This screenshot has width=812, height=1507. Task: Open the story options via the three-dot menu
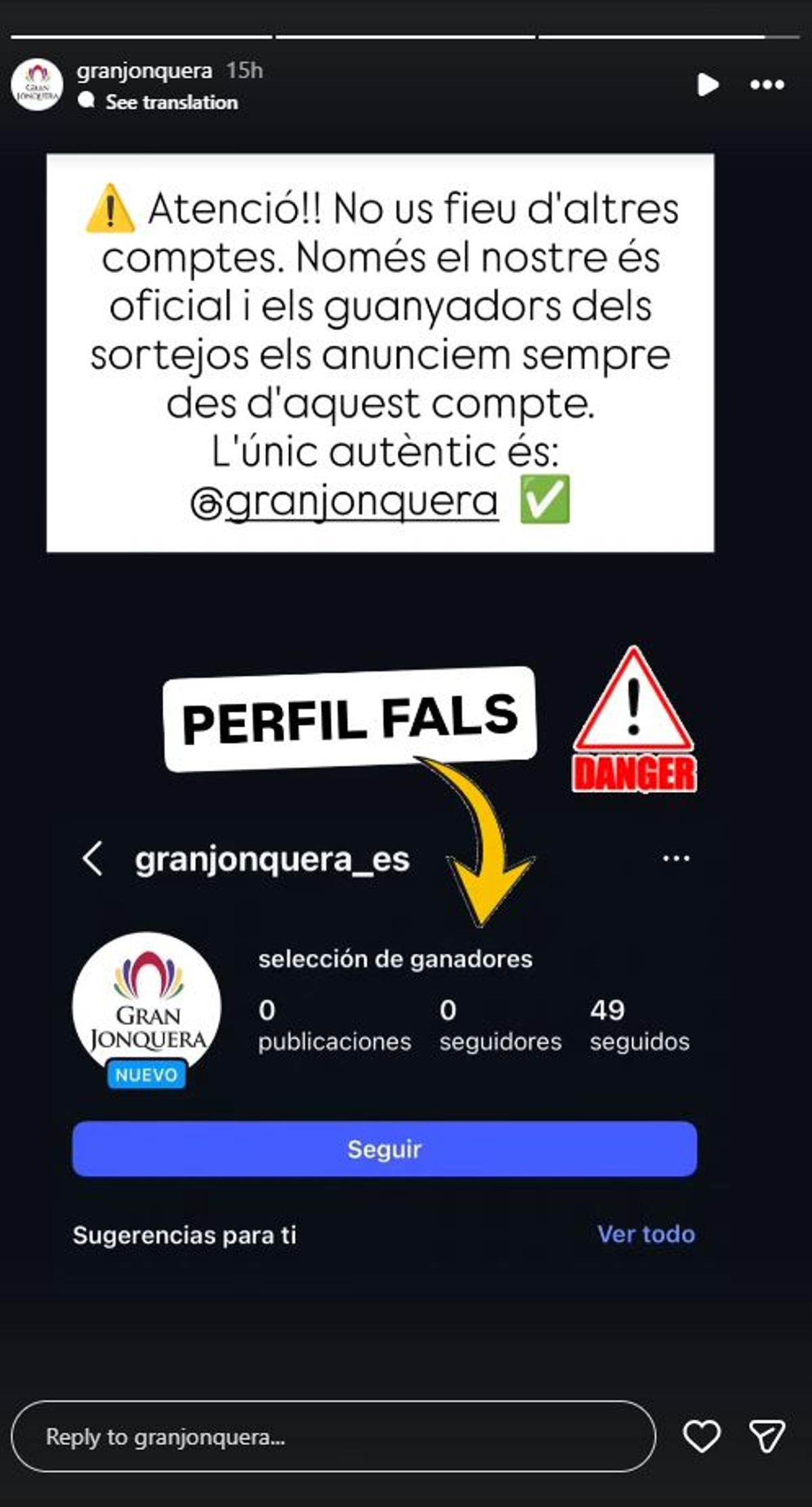767,85
